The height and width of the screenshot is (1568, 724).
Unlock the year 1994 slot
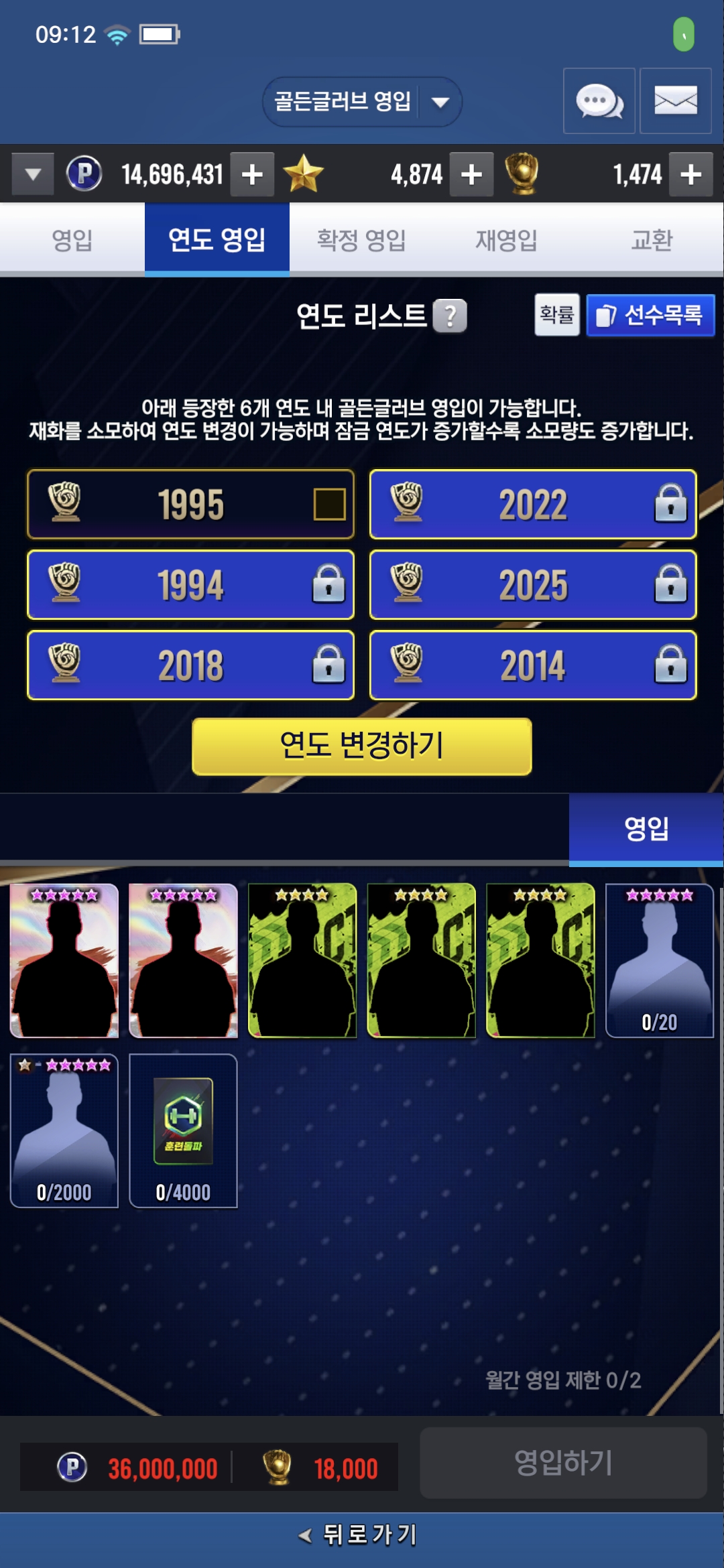click(328, 584)
